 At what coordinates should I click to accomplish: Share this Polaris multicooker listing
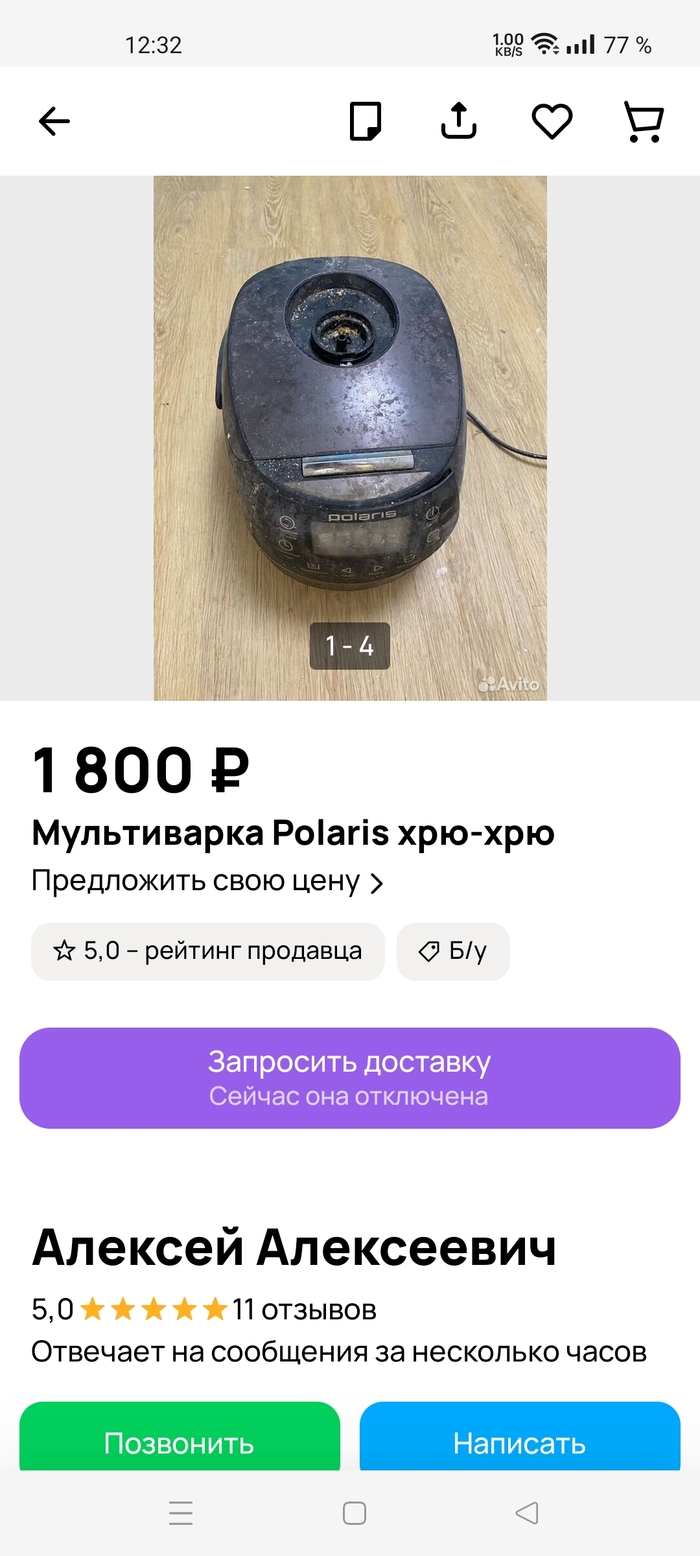459,122
